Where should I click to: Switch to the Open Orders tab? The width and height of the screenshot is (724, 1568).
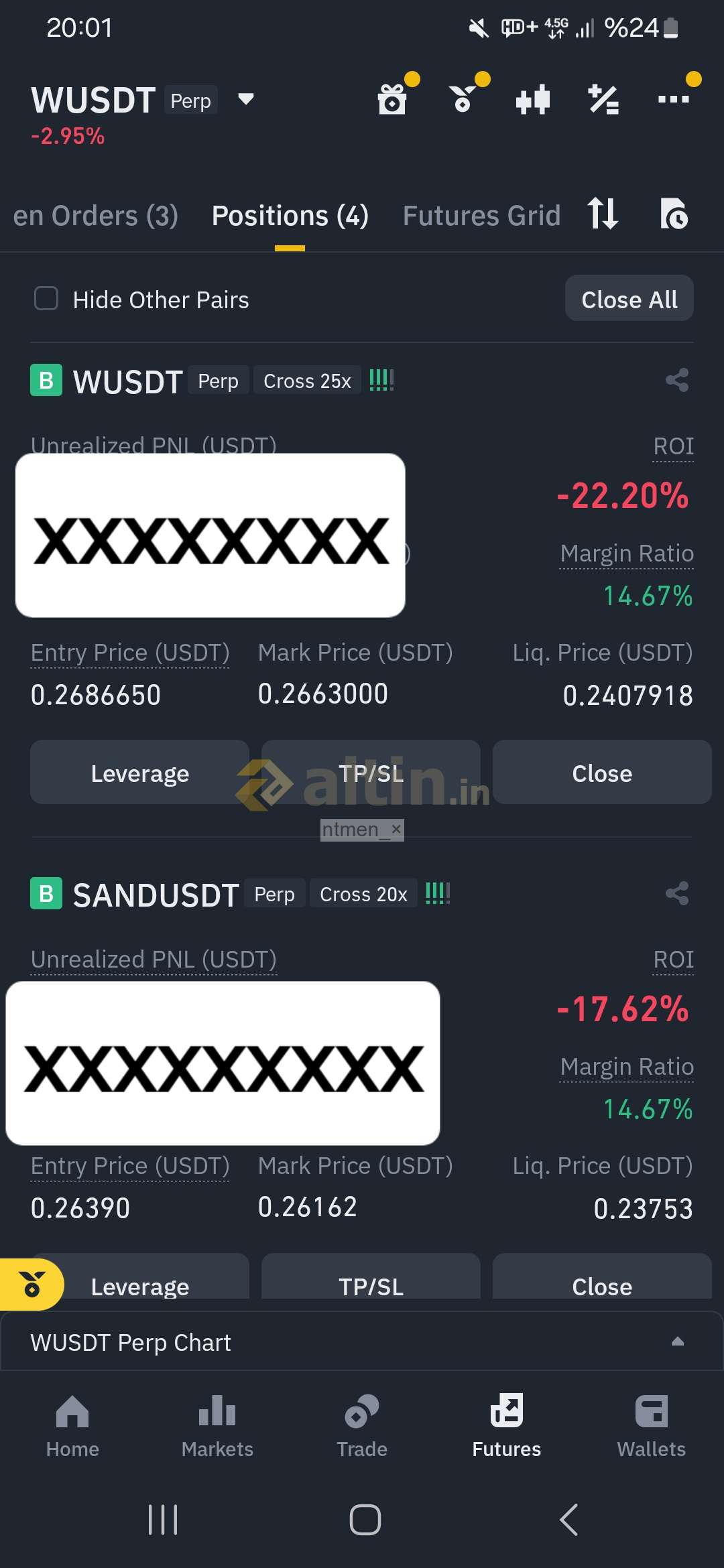pyautogui.click(x=95, y=216)
